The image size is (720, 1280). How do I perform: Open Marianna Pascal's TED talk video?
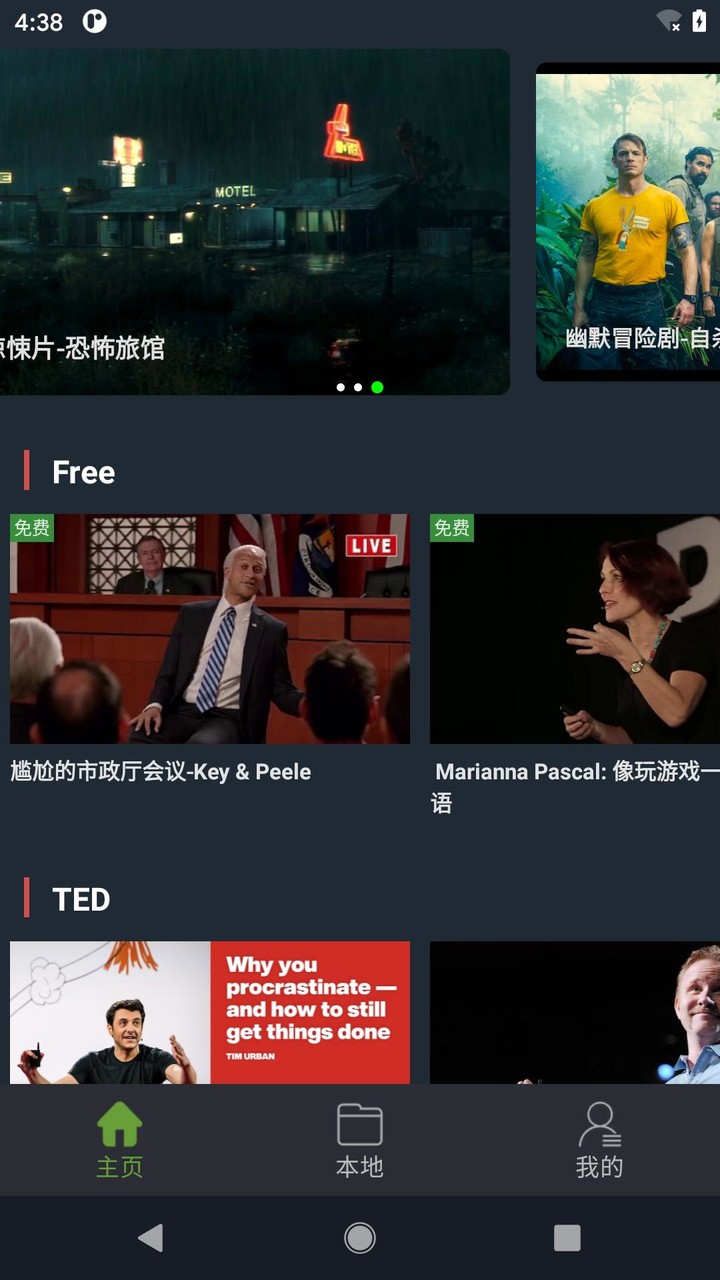[x=575, y=628]
